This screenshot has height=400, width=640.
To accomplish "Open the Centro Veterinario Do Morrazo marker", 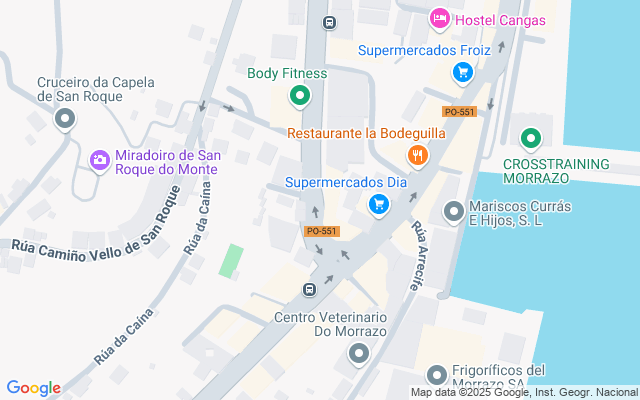I will [x=359, y=353].
